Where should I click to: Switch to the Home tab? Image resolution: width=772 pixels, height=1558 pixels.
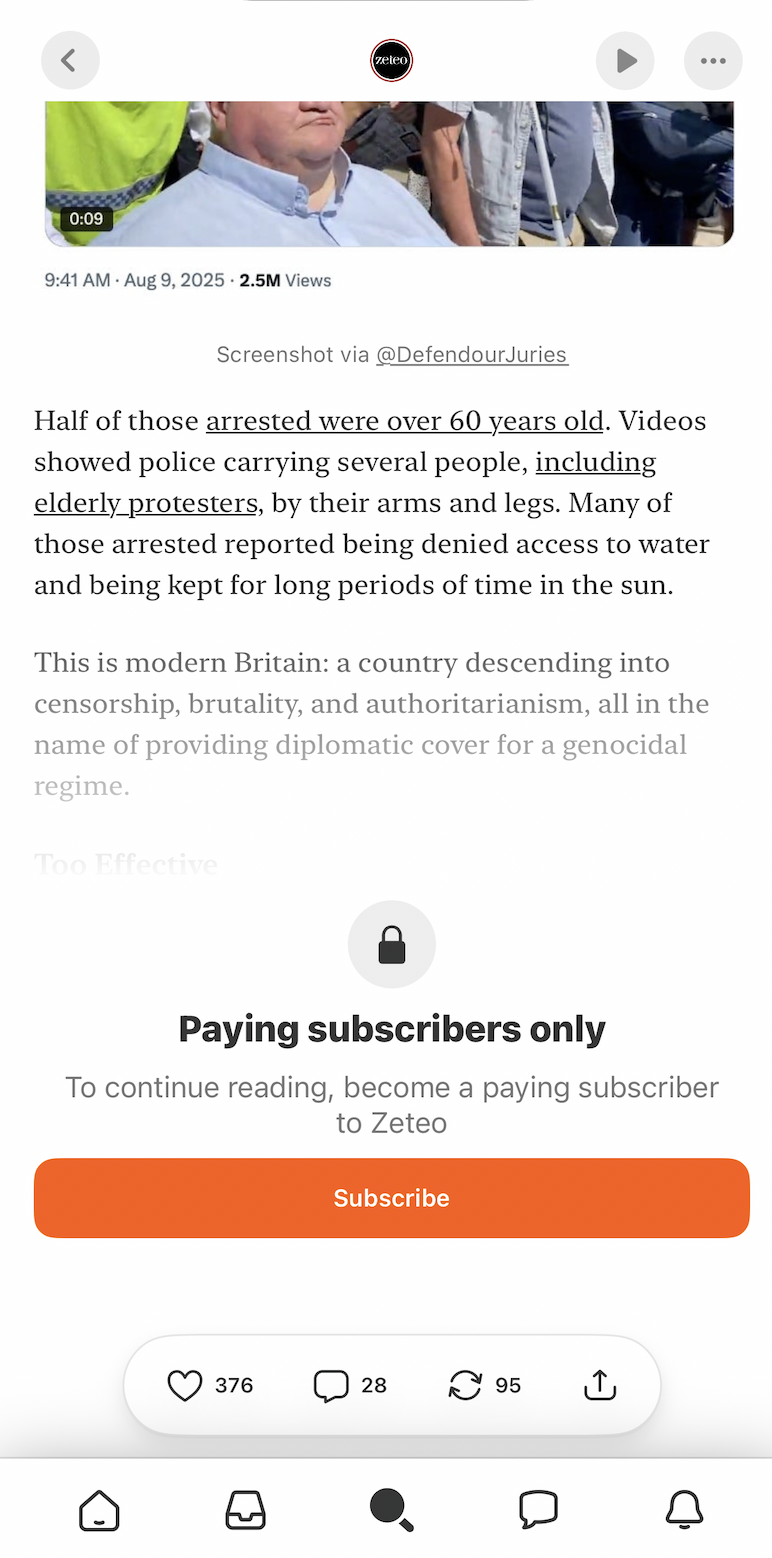[x=99, y=1510]
